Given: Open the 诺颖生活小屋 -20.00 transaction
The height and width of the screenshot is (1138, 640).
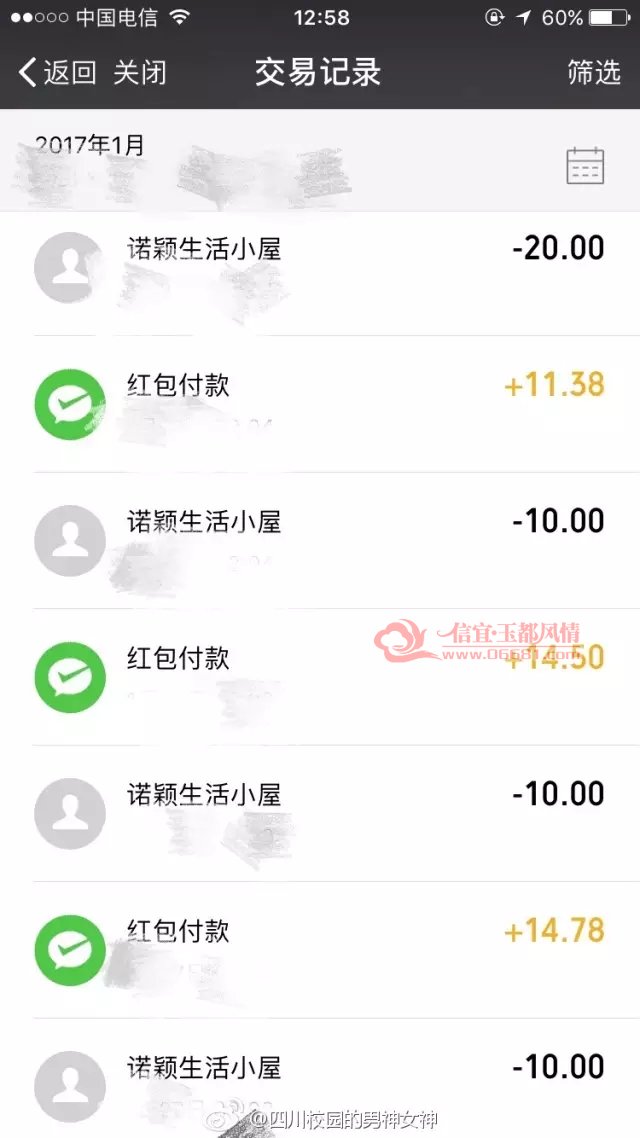Looking at the screenshot, I should tap(320, 268).
